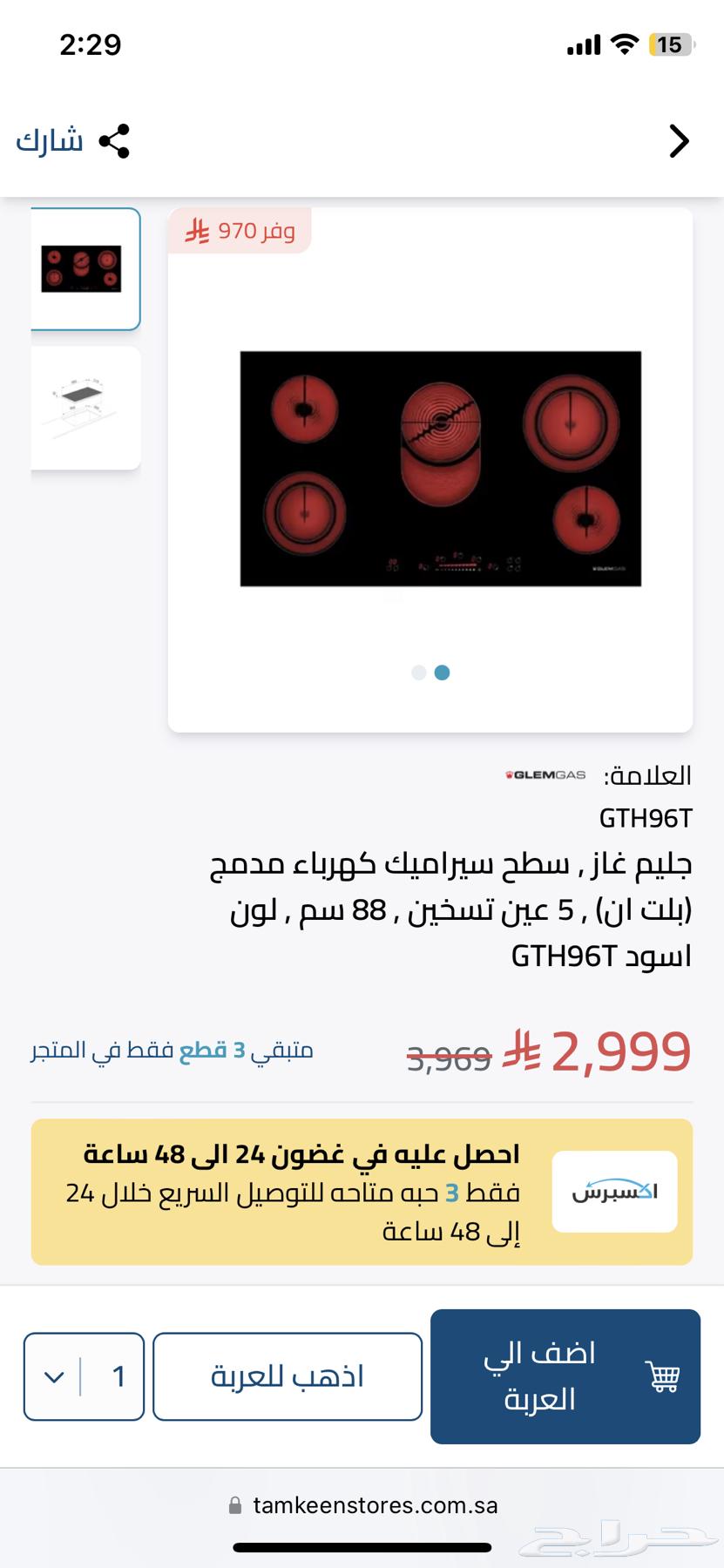
Task: Select the installation diagram thumbnail
Action: [85, 408]
